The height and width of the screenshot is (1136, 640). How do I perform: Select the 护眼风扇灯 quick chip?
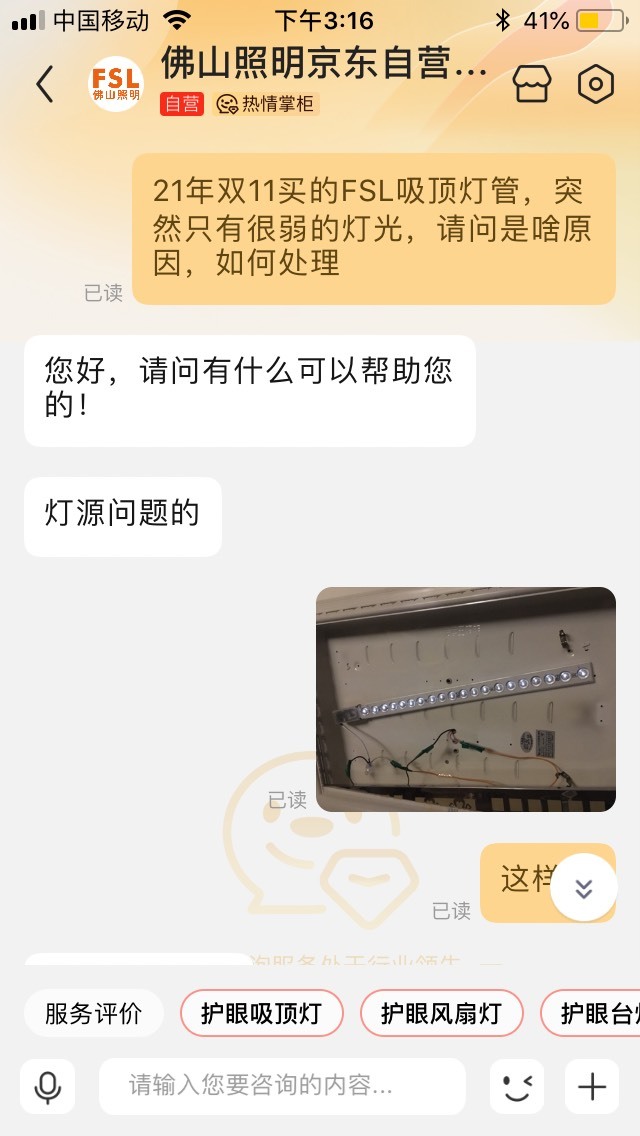click(x=441, y=1013)
